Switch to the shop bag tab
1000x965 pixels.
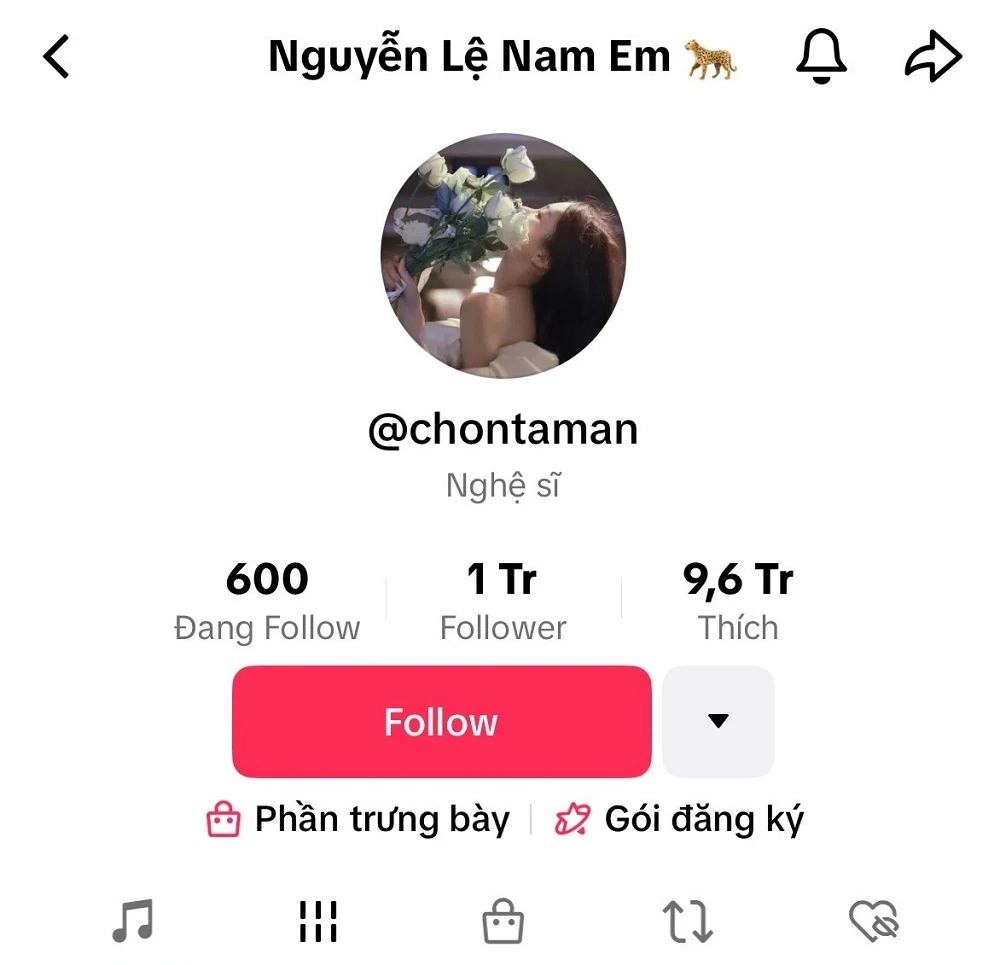[503, 921]
